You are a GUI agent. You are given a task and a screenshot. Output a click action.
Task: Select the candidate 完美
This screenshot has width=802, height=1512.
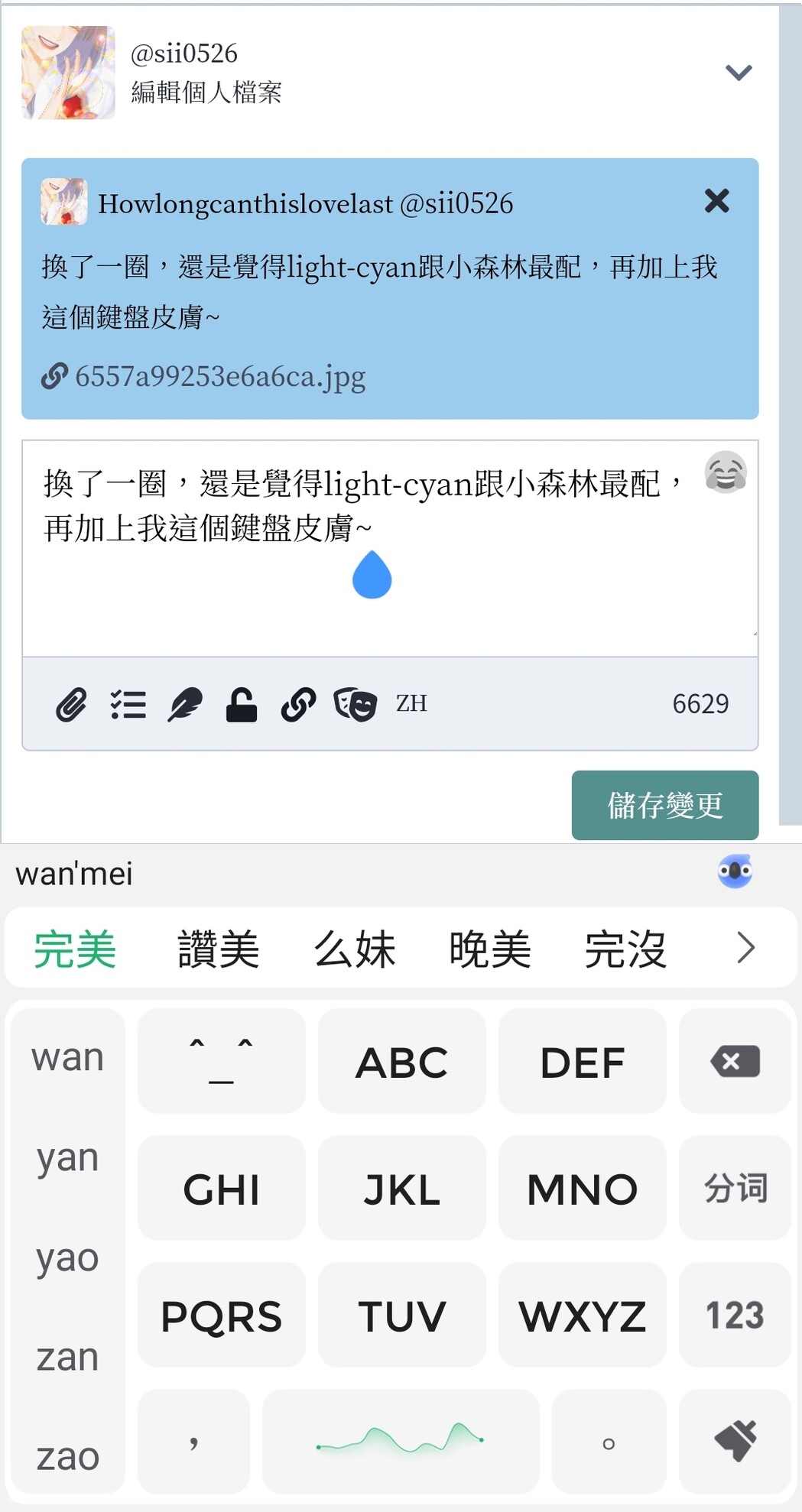[x=75, y=949]
